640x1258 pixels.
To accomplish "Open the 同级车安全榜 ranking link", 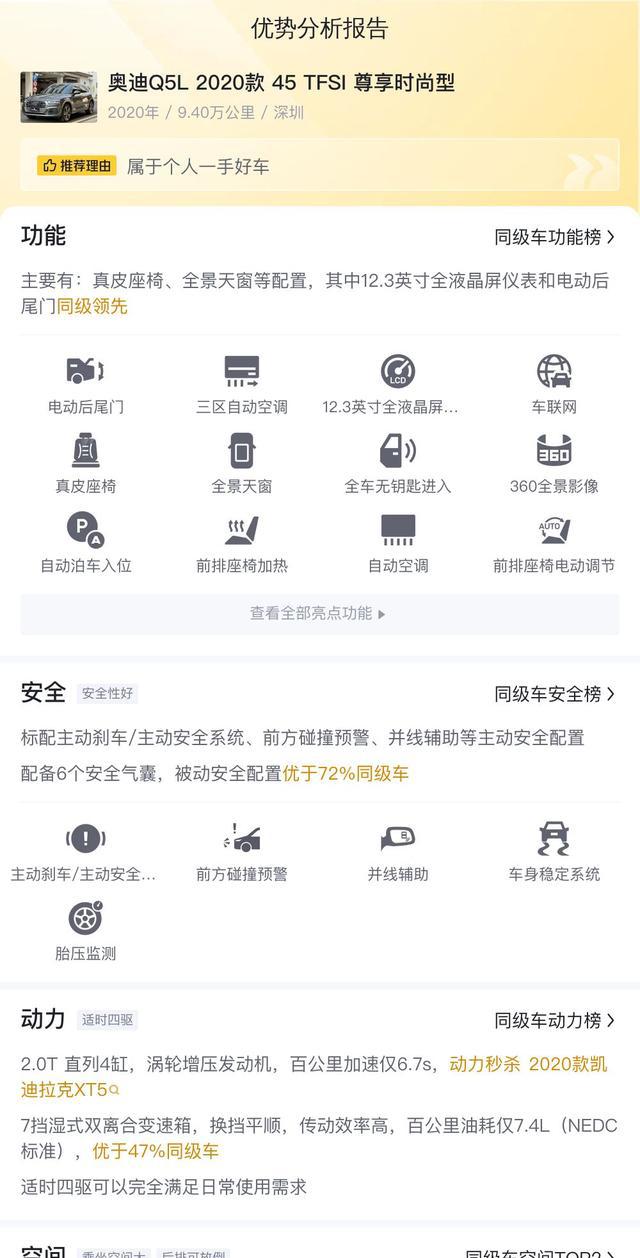I will (x=555, y=694).
